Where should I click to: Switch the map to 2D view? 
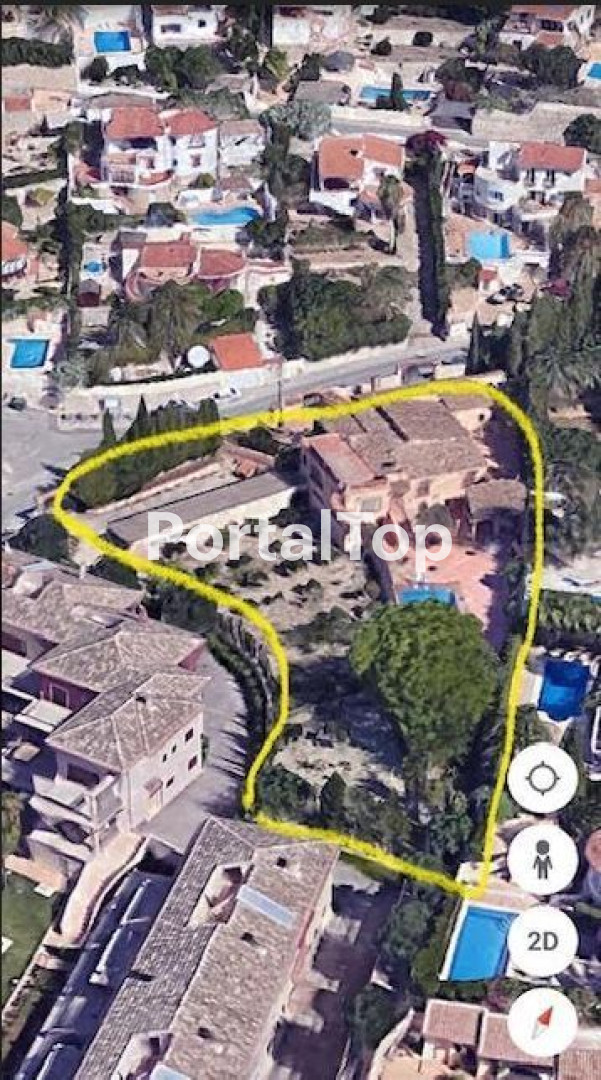[542, 941]
